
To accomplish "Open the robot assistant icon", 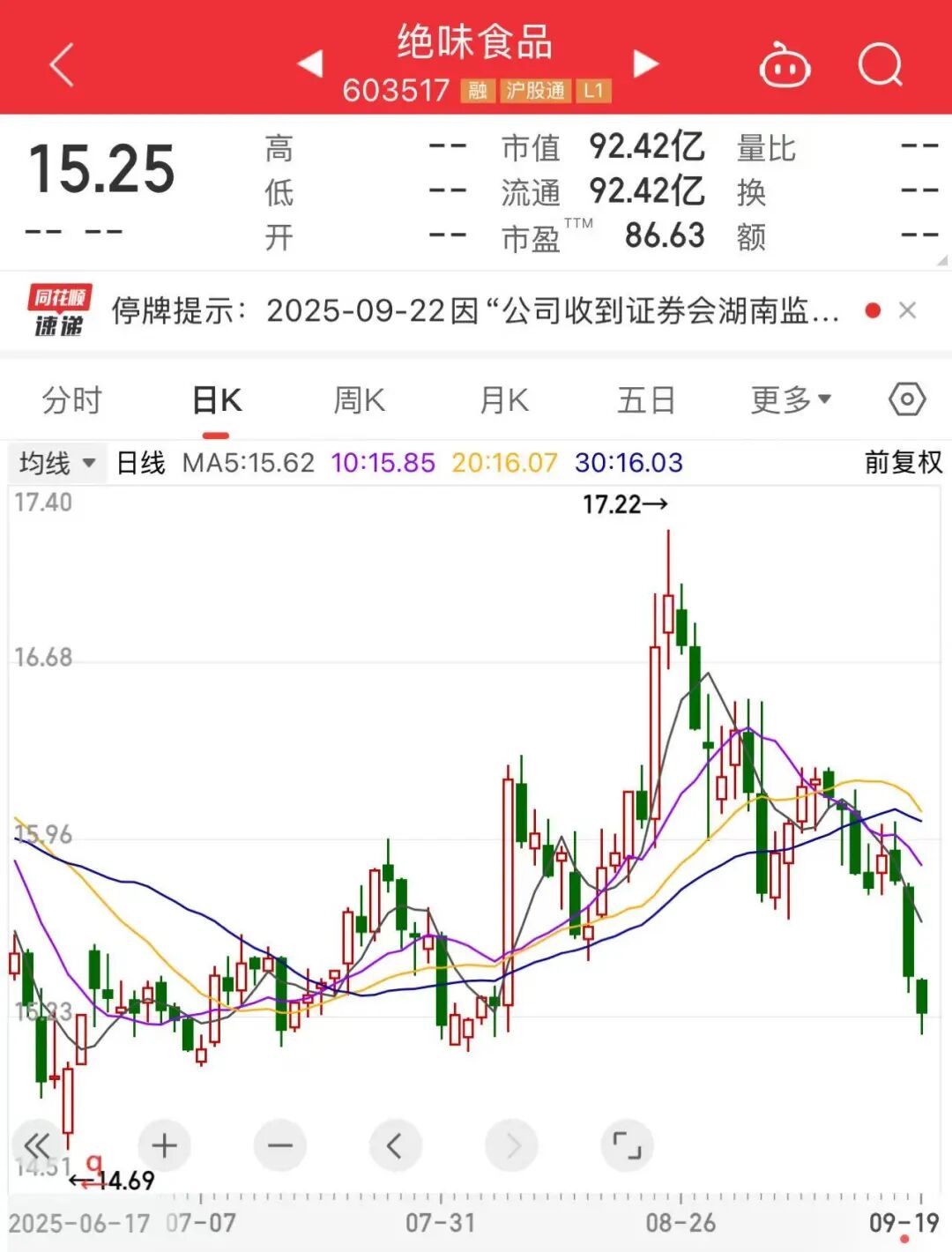I will point(785,65).
